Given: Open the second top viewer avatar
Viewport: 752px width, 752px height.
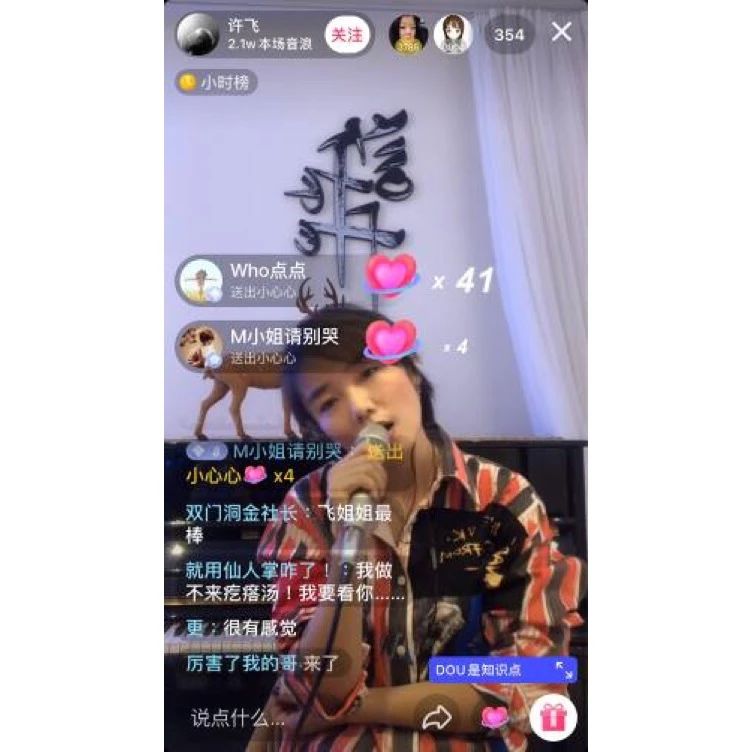Looking at the screenshot, I should click(453, 34).
